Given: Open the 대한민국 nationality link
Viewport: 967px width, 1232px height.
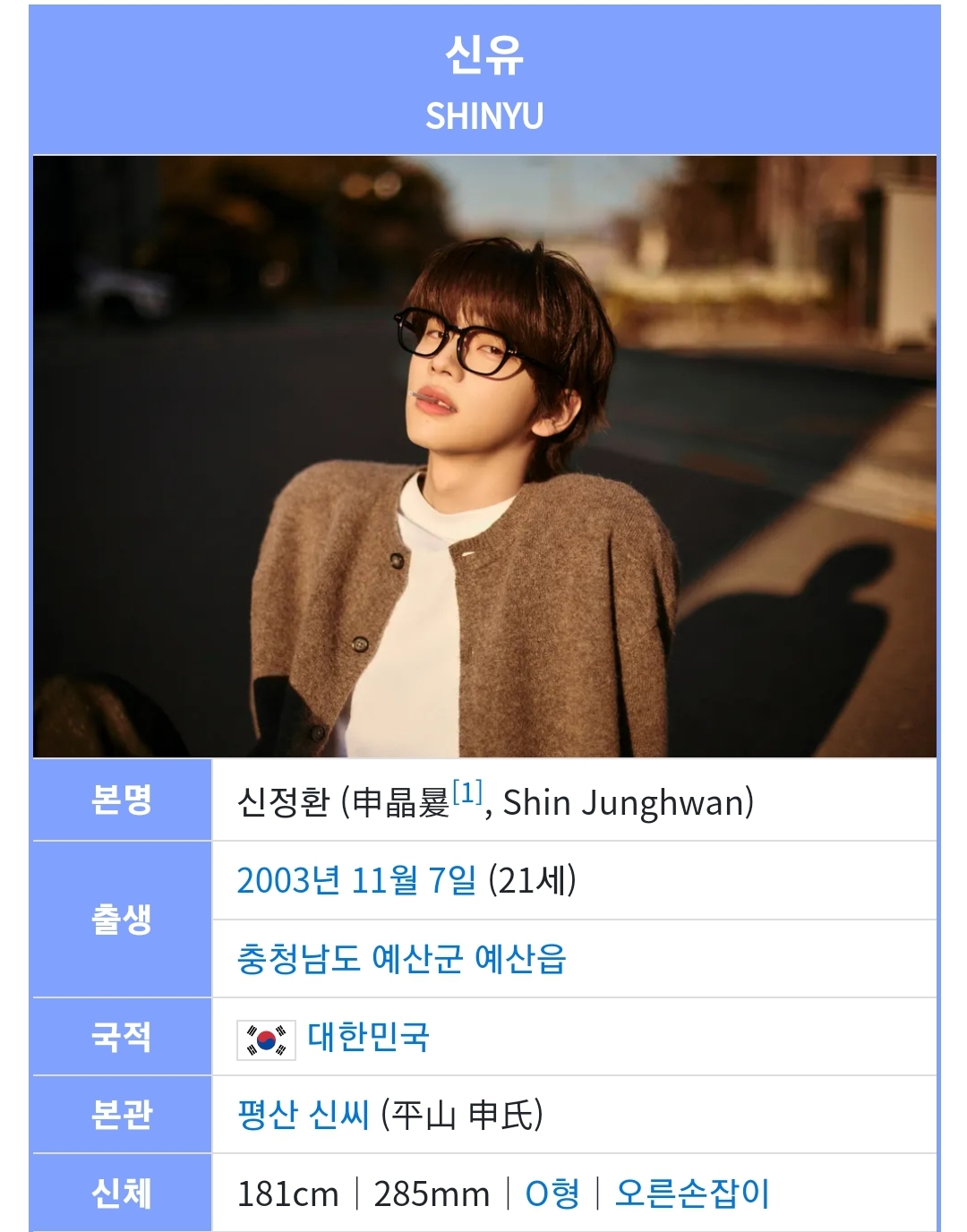Looking at the screenshot, I should [368, 1037].
